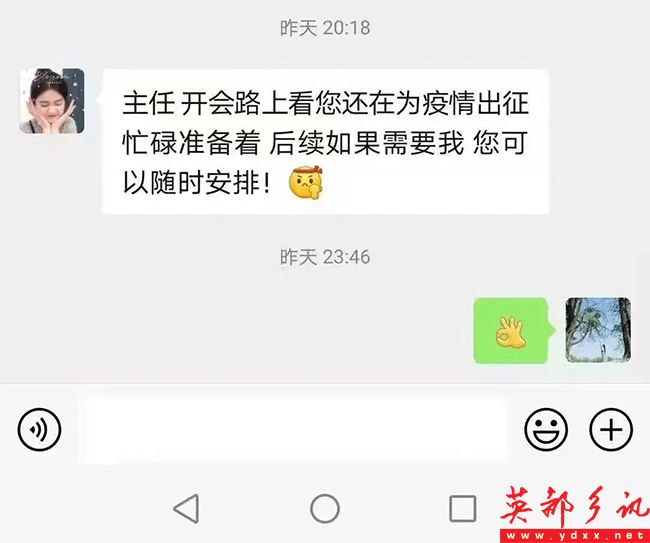This screenshot has width=650, height=543.
Task: Return to the system home screen
Action: pos(325,508)
